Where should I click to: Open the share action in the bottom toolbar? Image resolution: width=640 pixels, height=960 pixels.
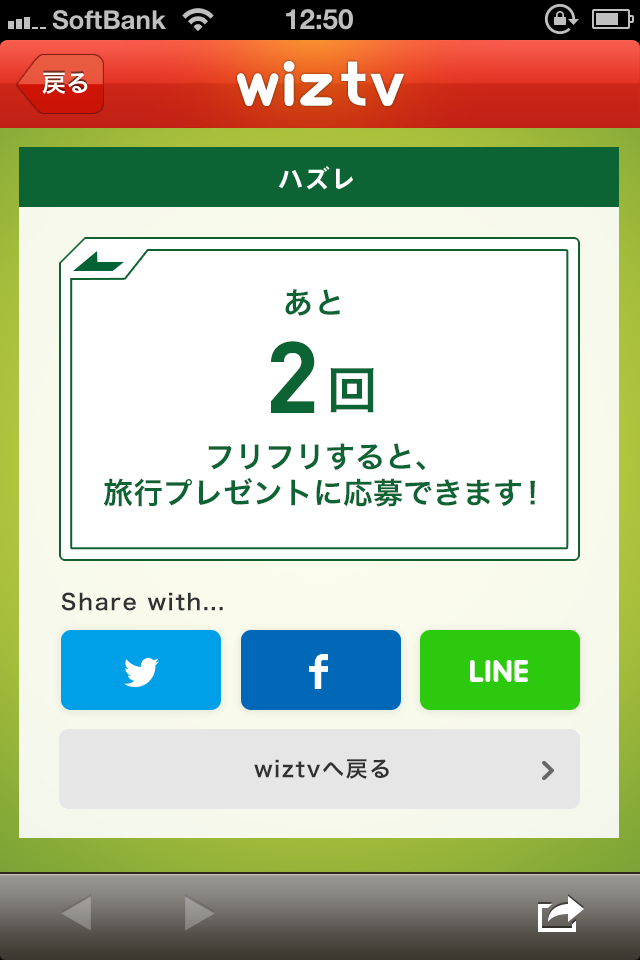click(559, 913)
